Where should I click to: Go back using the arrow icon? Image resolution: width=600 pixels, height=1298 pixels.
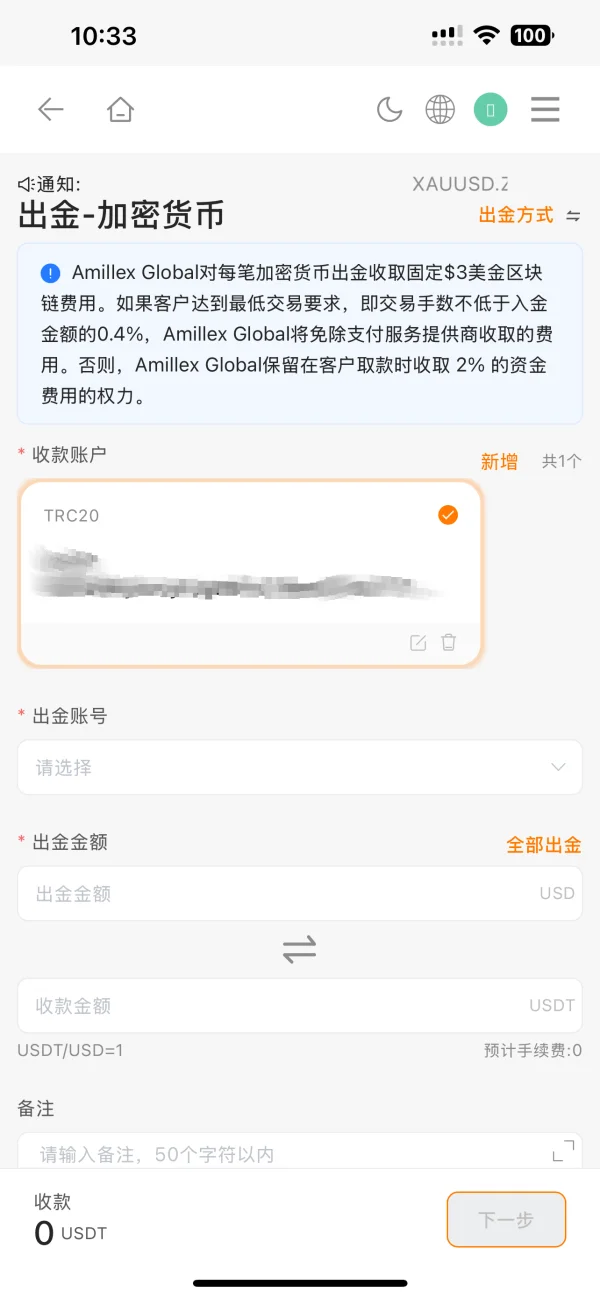pos(51,110)
